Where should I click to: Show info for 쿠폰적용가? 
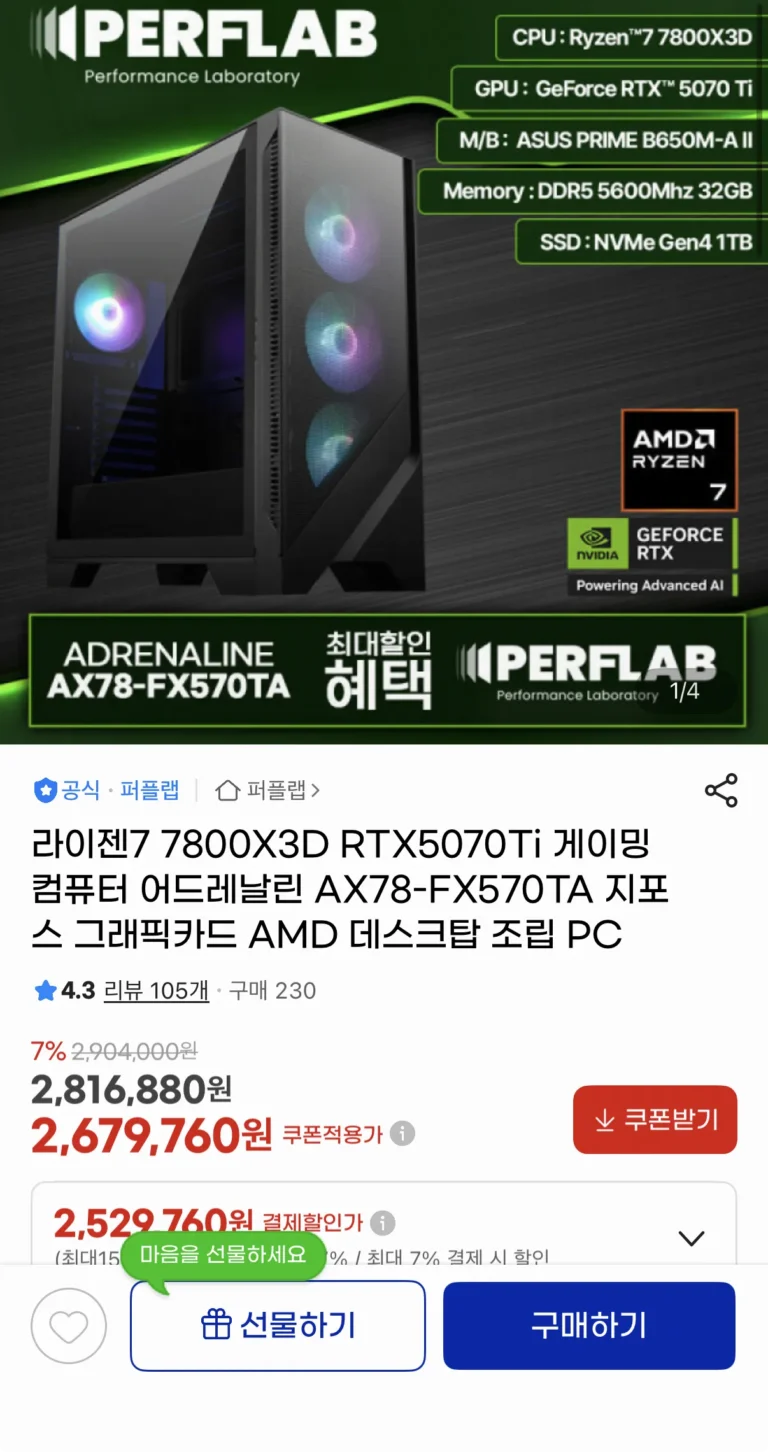click(402, 1134)
